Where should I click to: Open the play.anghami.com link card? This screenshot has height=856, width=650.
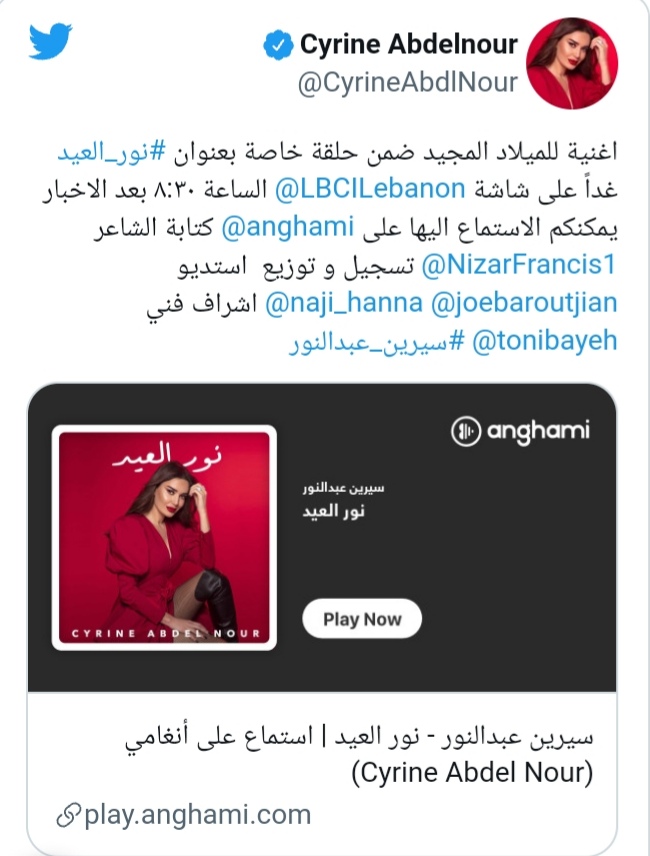click(335, 758)
